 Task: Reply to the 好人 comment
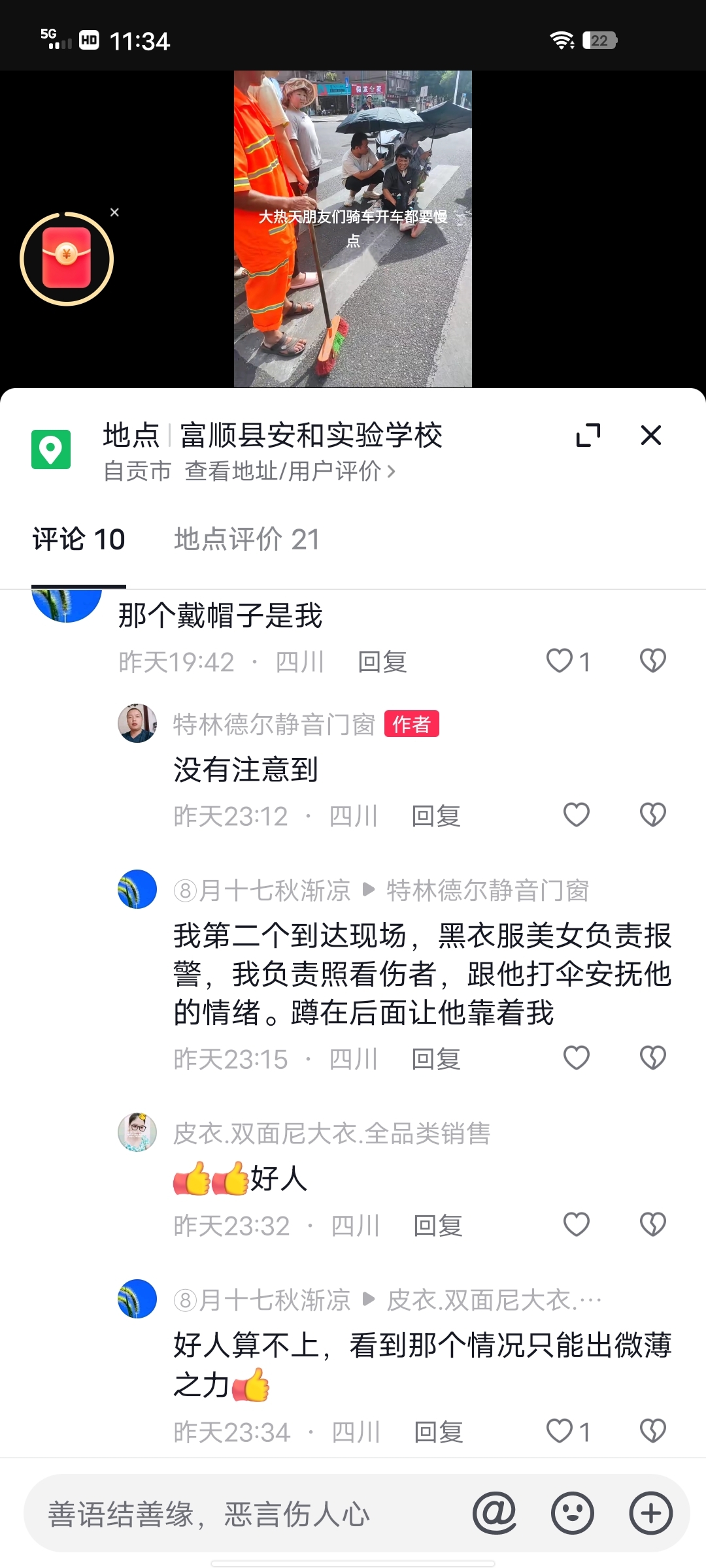[437, 1226]
